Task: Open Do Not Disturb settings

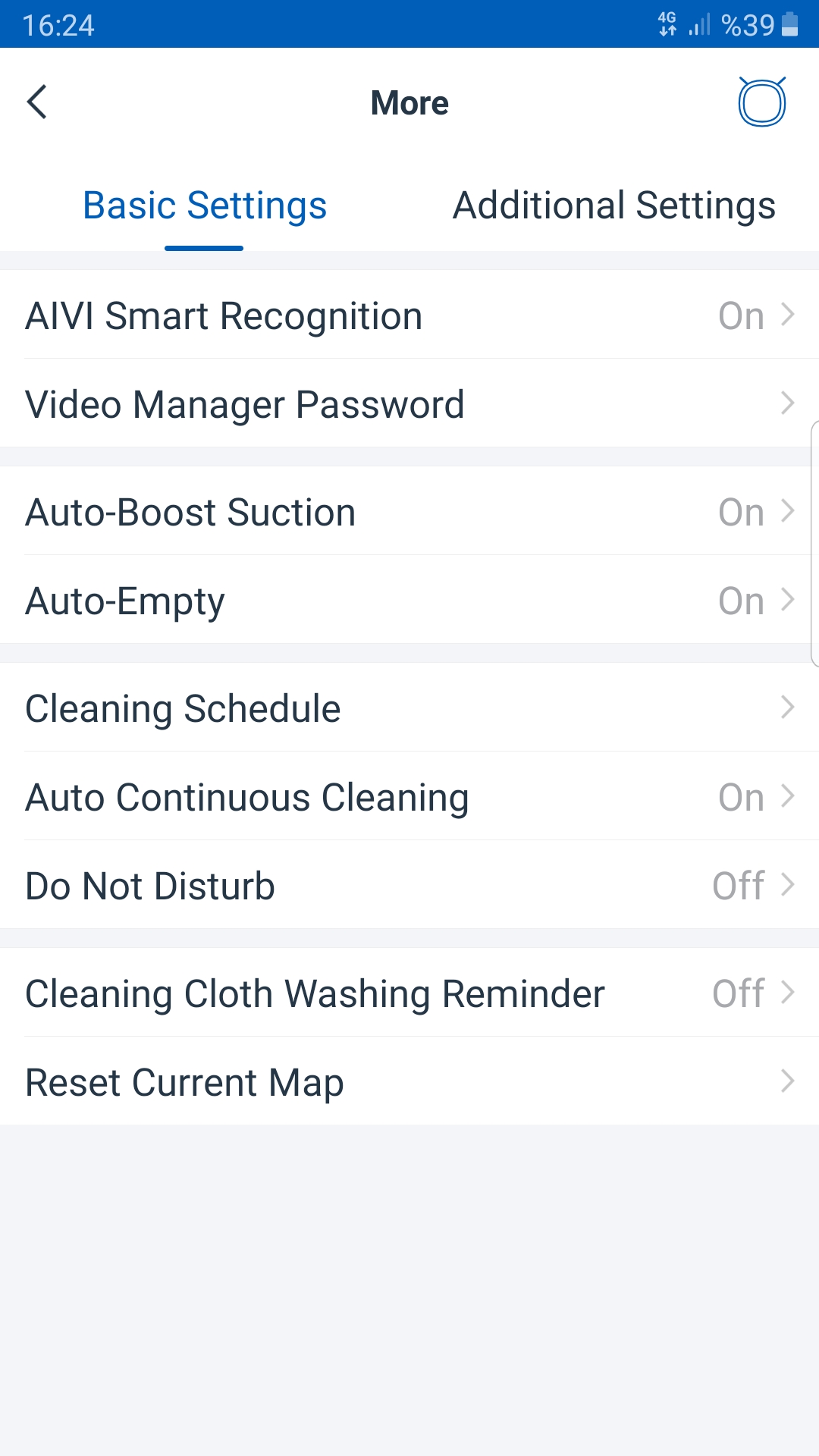Action: point(409,885)
